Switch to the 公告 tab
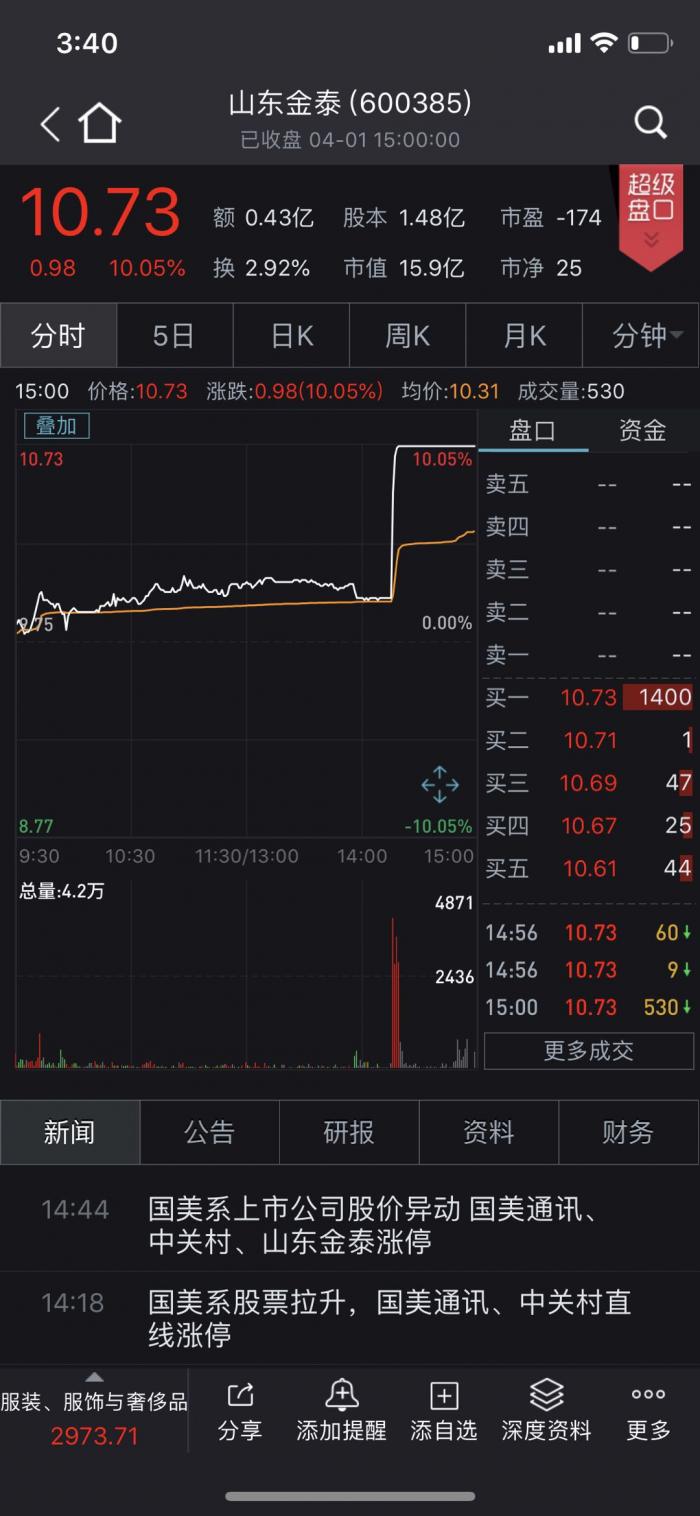This screenshot has height=1516, width=700. (x=209, y=1132)
